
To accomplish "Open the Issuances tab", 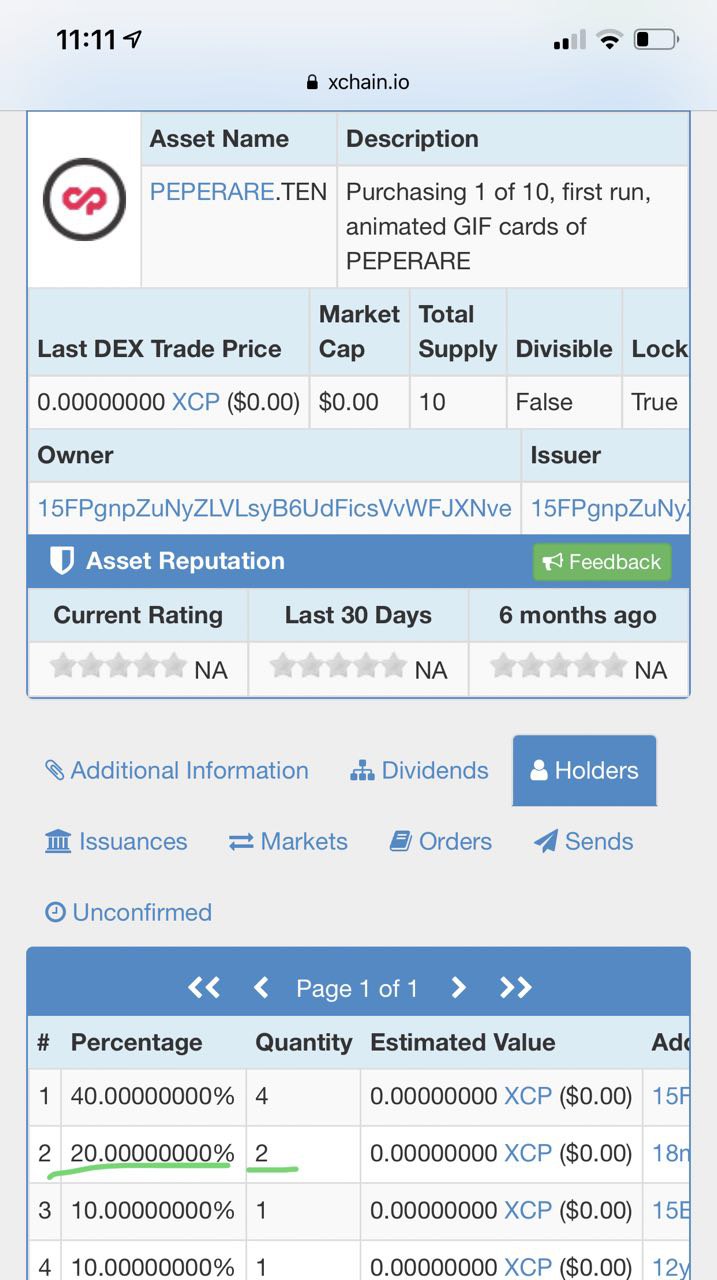I will click(116, 841).
